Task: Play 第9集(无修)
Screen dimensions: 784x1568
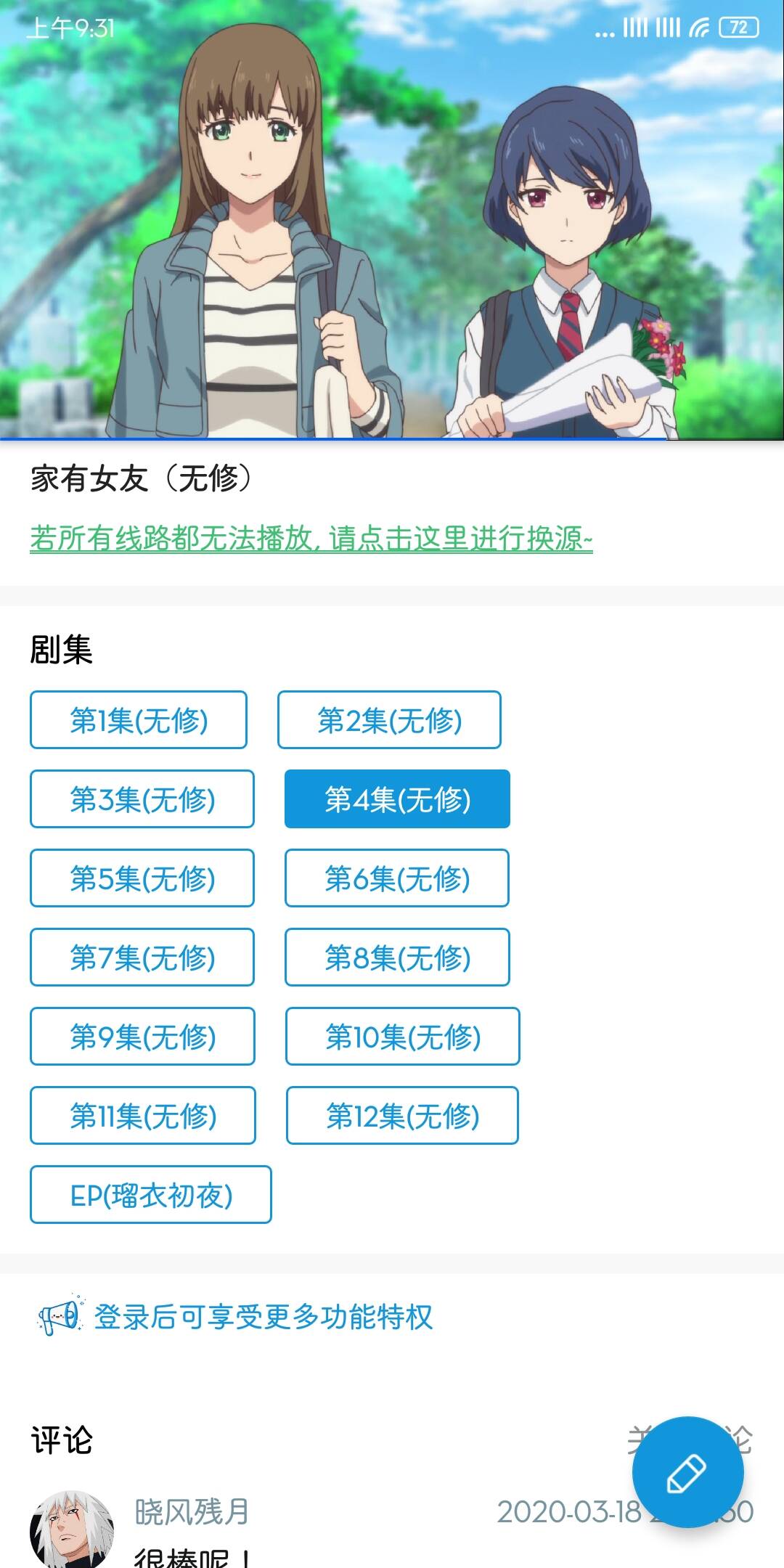Action: pos(142,1037)
